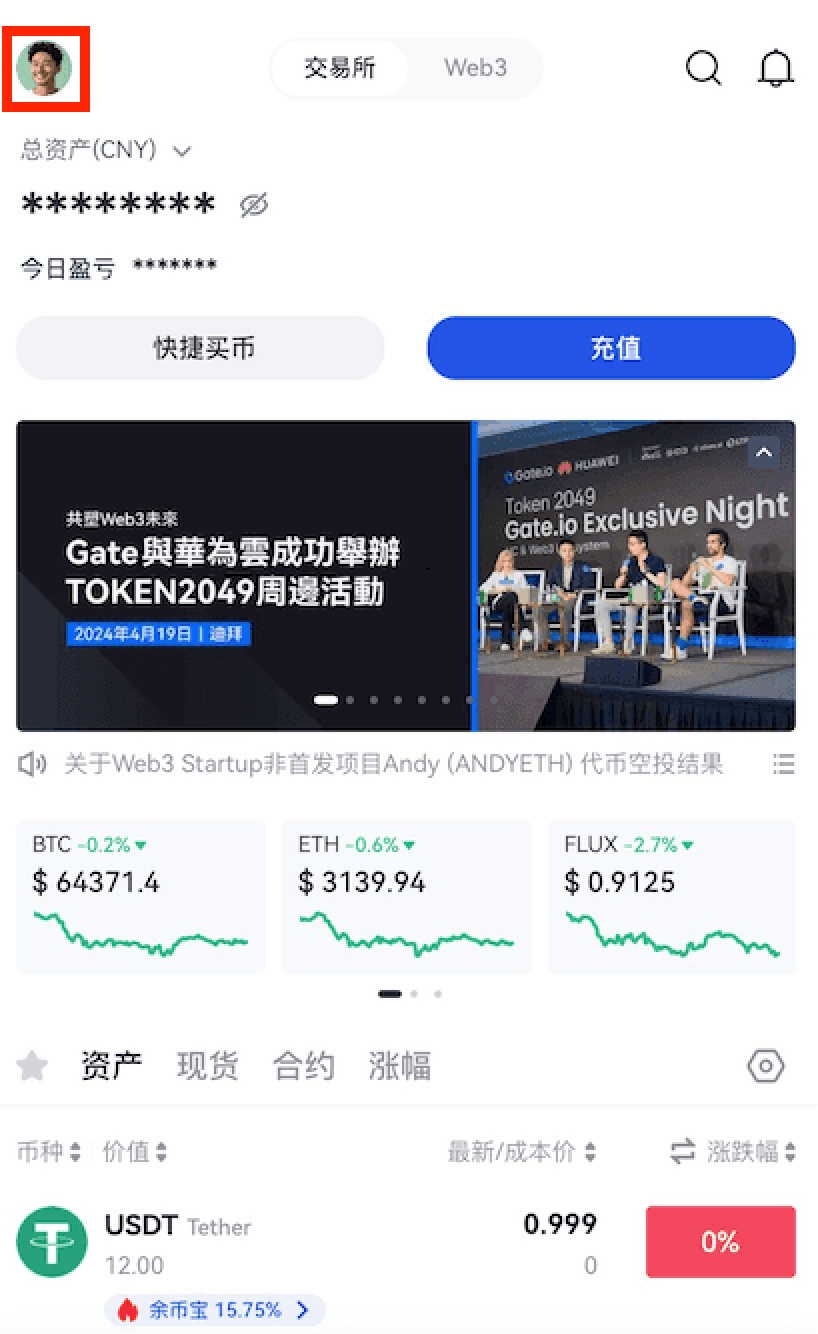Open the BTC price card

[x=141, y=896]
